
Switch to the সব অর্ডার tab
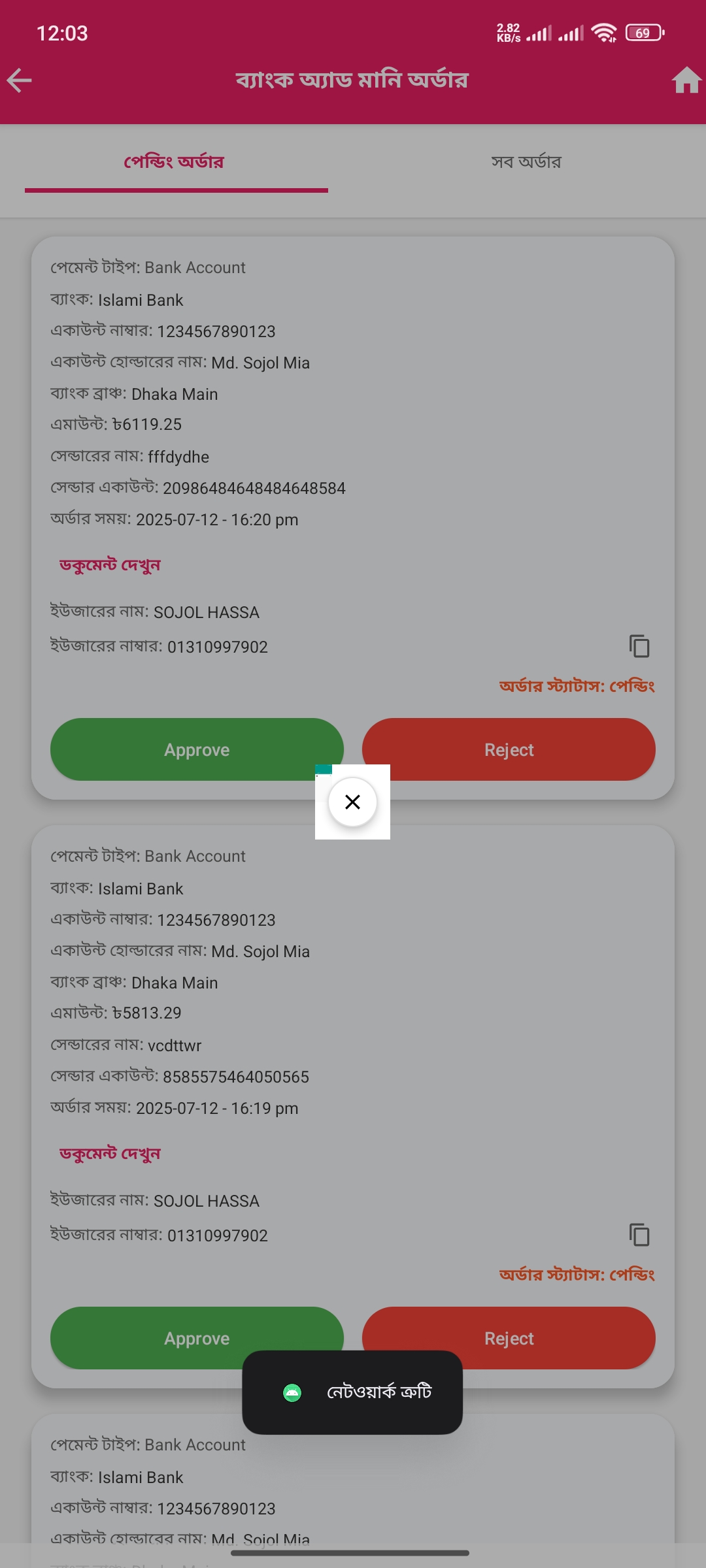(x=526, y=162)
